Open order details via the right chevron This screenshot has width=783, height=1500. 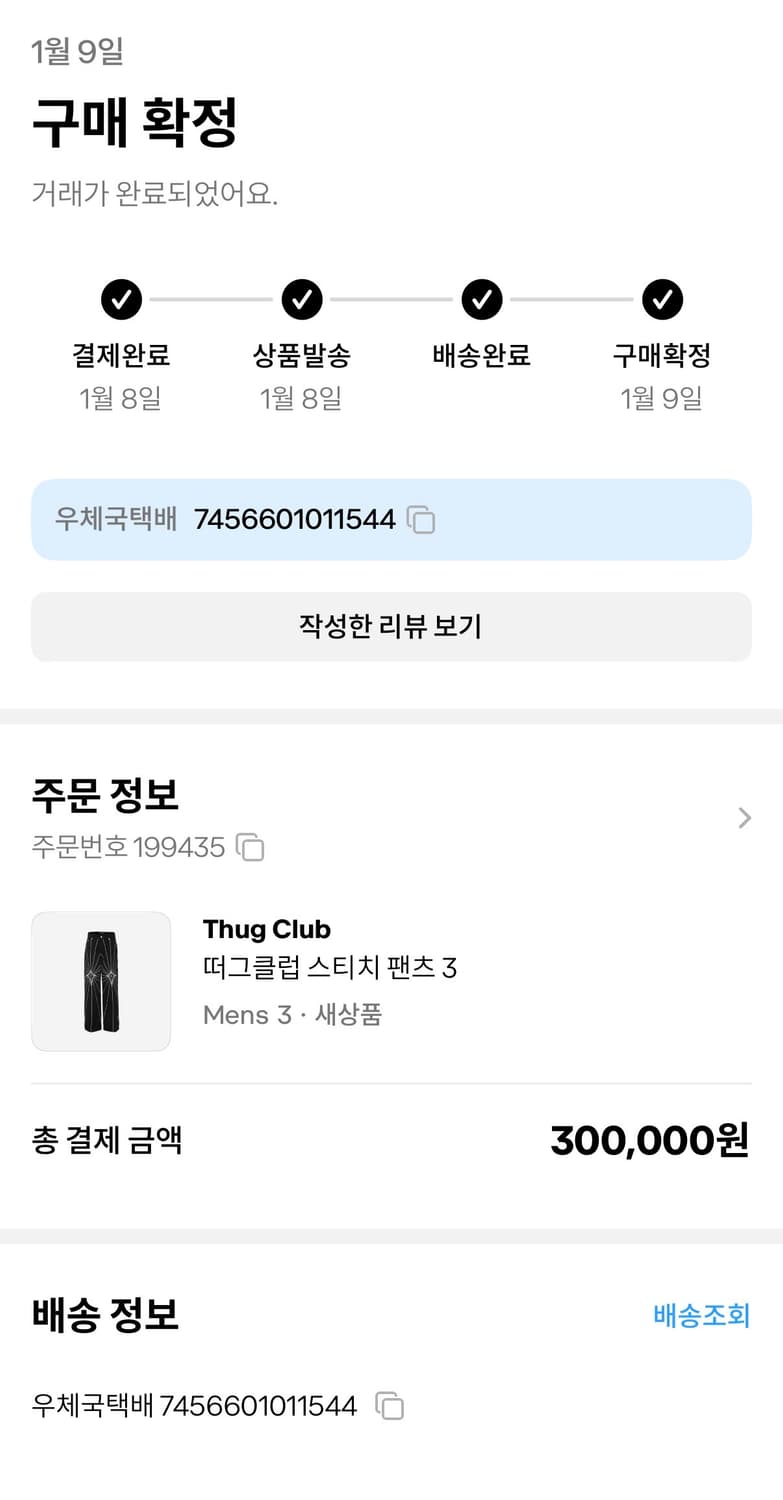pos(744,817)
